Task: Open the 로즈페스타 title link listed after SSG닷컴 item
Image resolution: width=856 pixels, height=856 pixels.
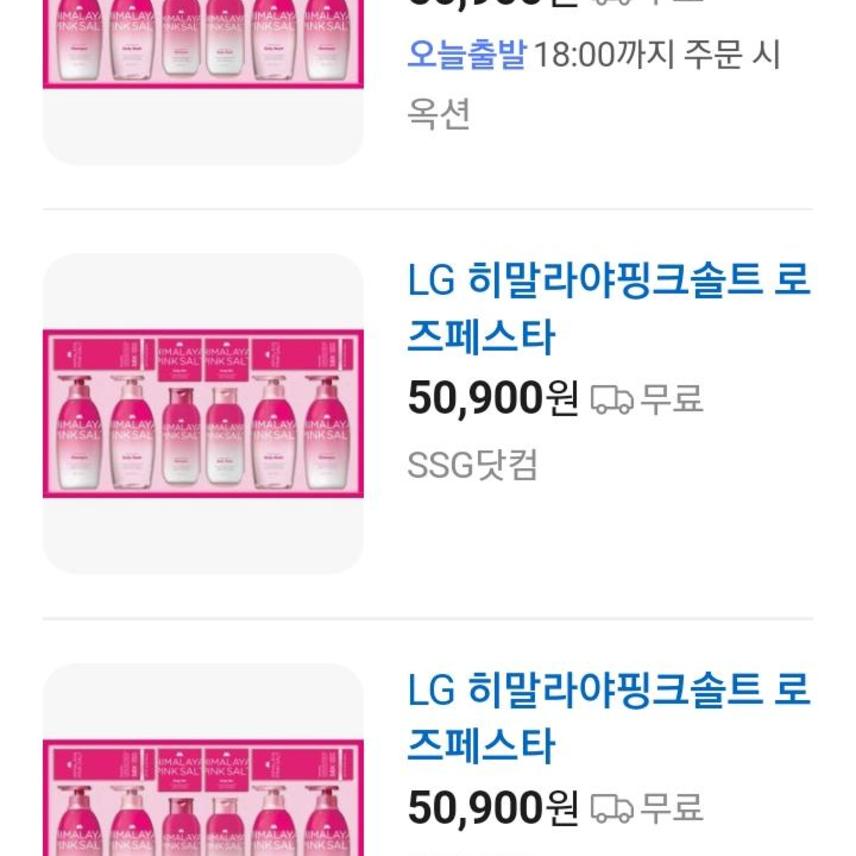Action: click(x=609, y=718)
